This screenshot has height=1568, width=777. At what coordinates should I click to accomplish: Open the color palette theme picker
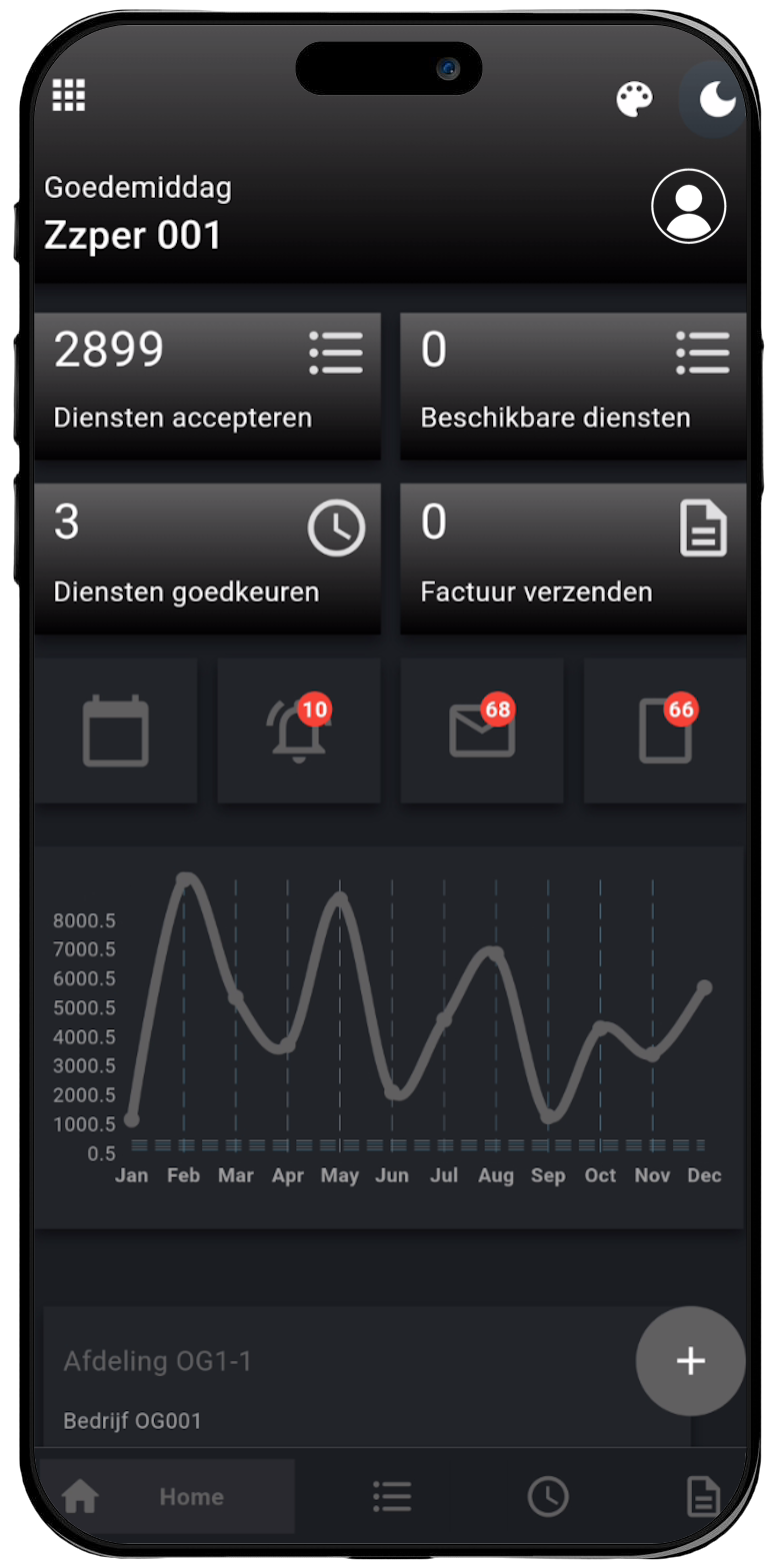coord(634,99)
